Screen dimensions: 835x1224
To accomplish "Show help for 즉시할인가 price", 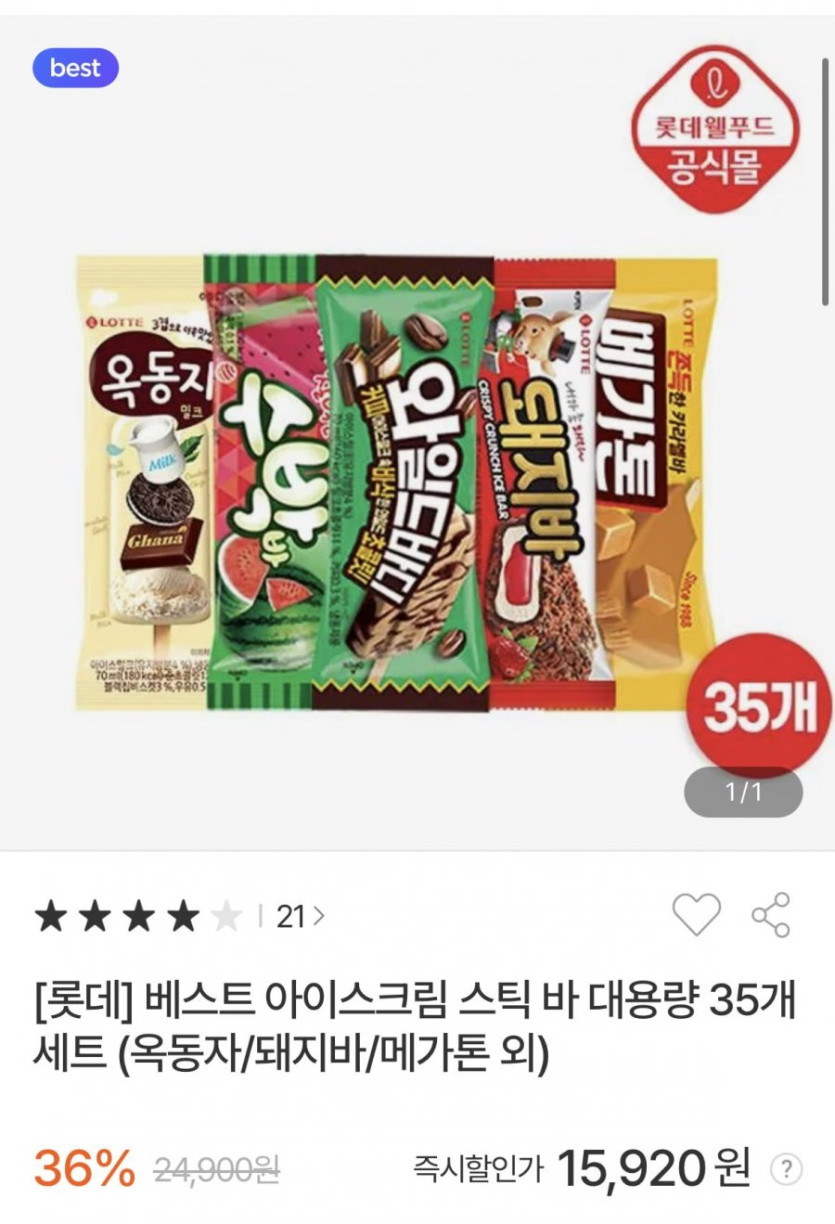I will coord(788,1168).
